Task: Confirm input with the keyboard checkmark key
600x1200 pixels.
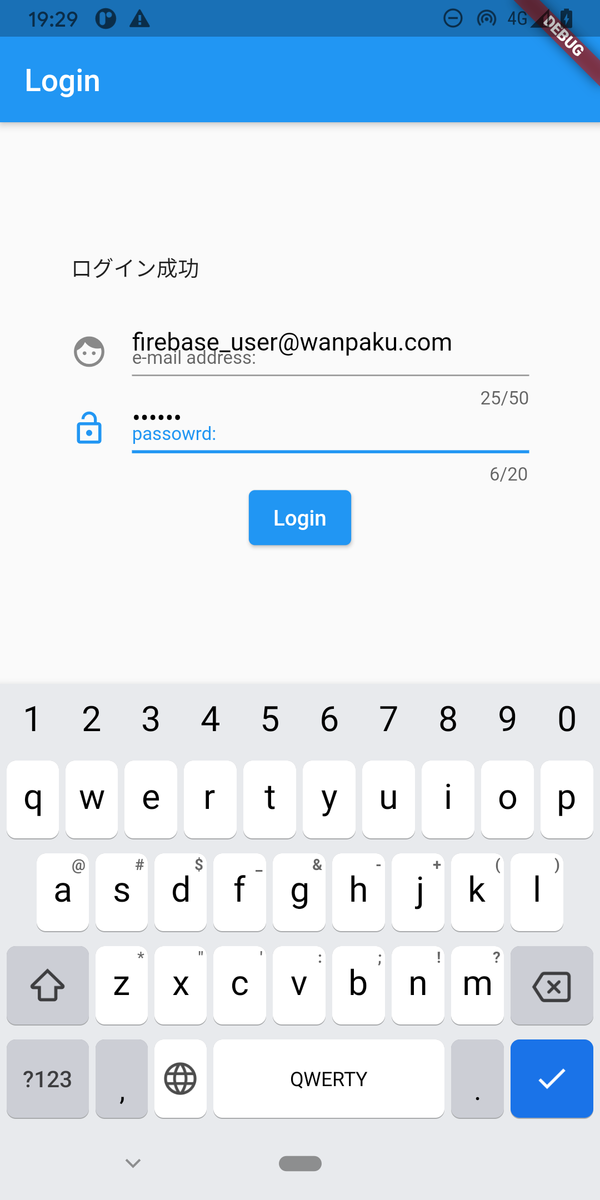Action: tap(551, 1079)
